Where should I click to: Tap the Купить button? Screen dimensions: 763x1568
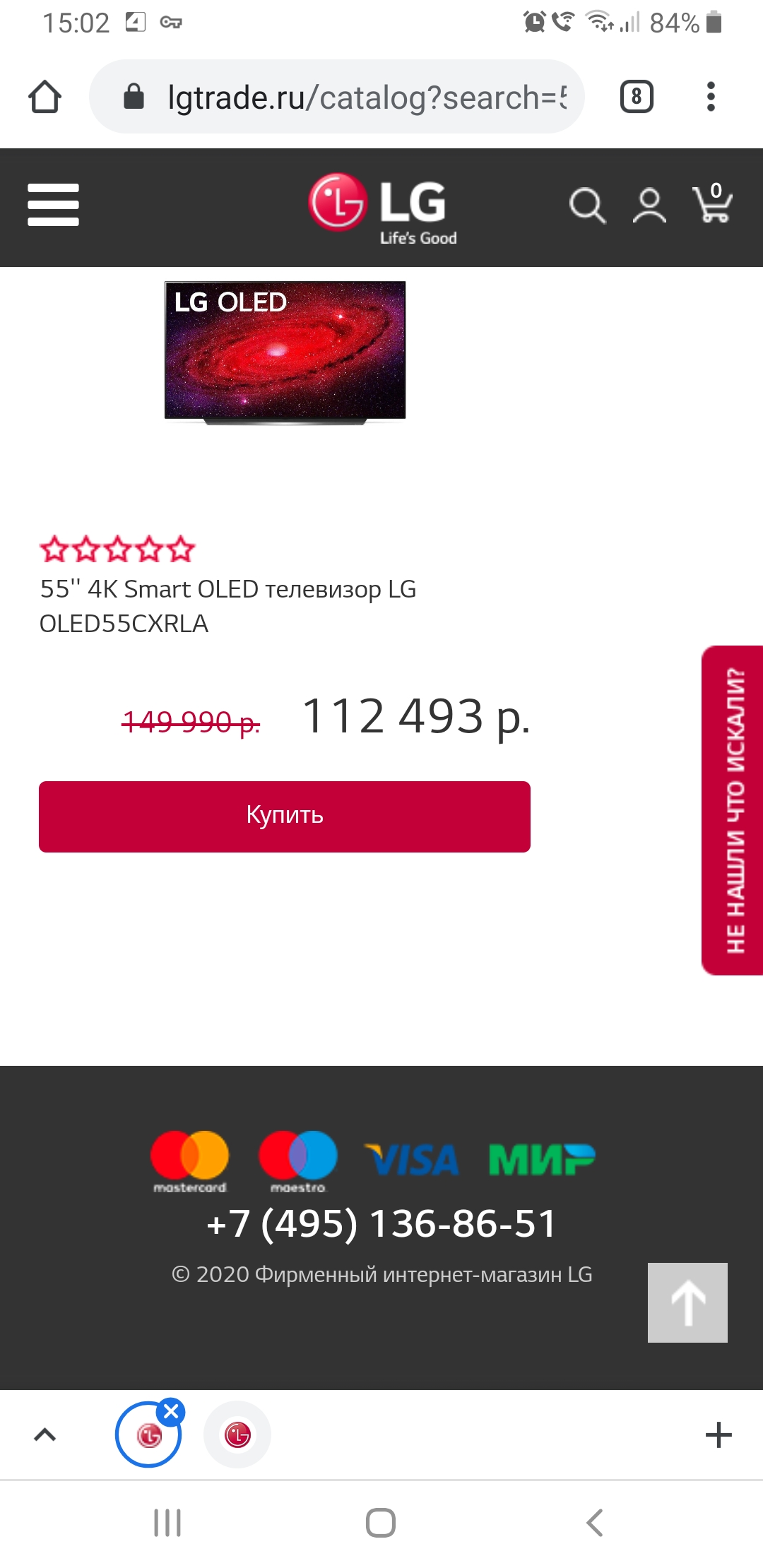click(x=285, y=816)
